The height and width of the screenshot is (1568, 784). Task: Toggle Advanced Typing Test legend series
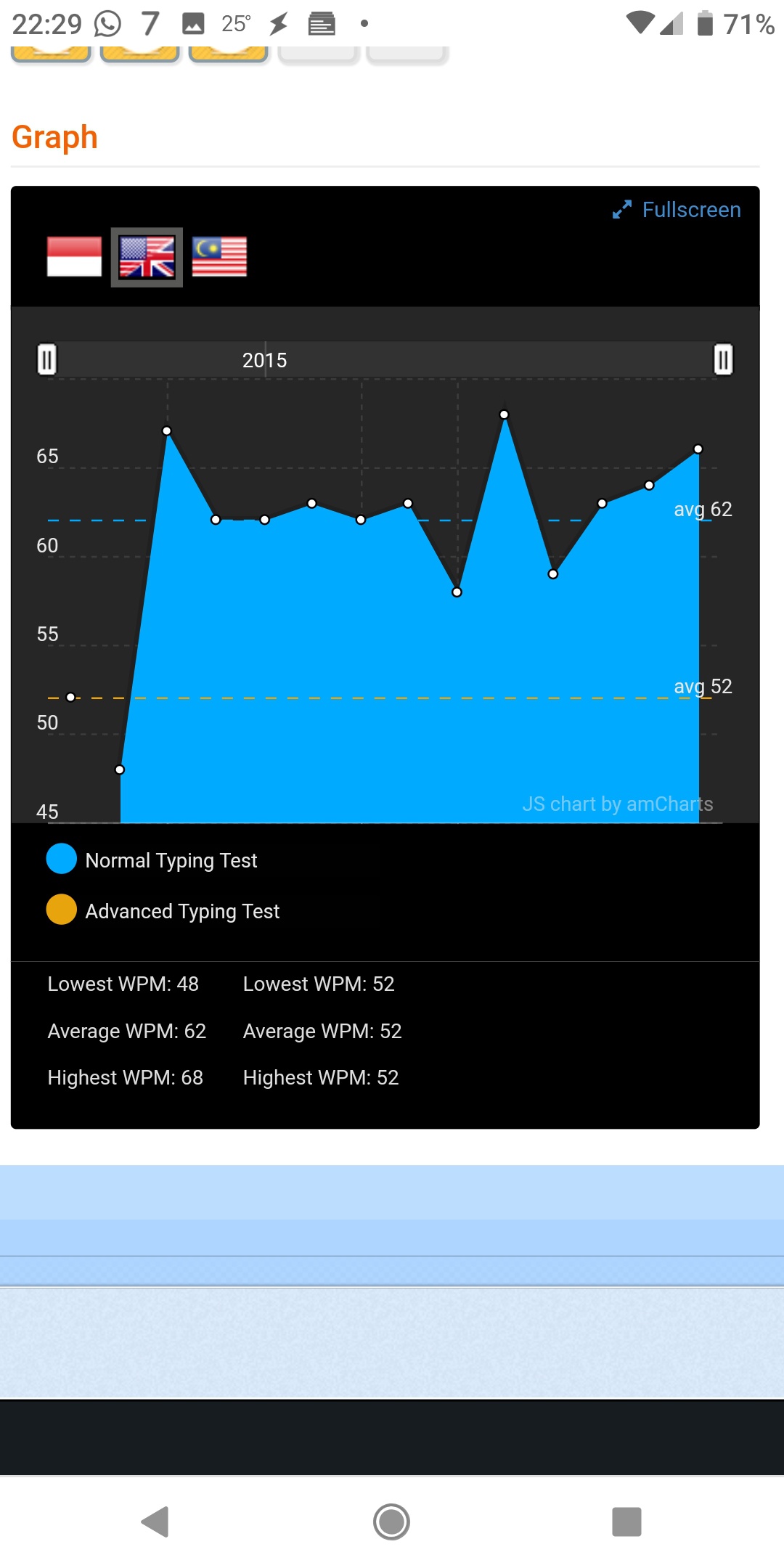163,911
